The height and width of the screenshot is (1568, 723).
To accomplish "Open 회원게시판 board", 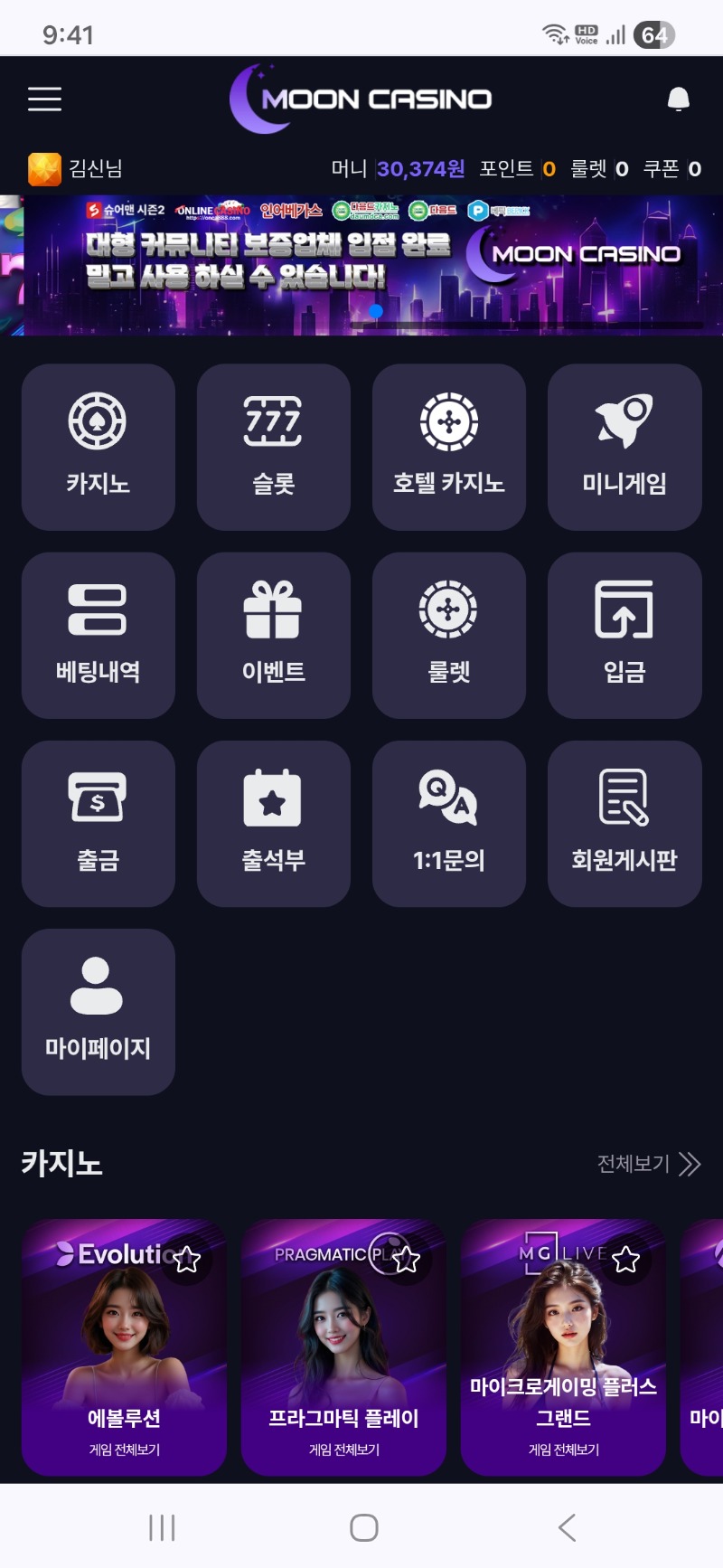I will tap(624, 823).
